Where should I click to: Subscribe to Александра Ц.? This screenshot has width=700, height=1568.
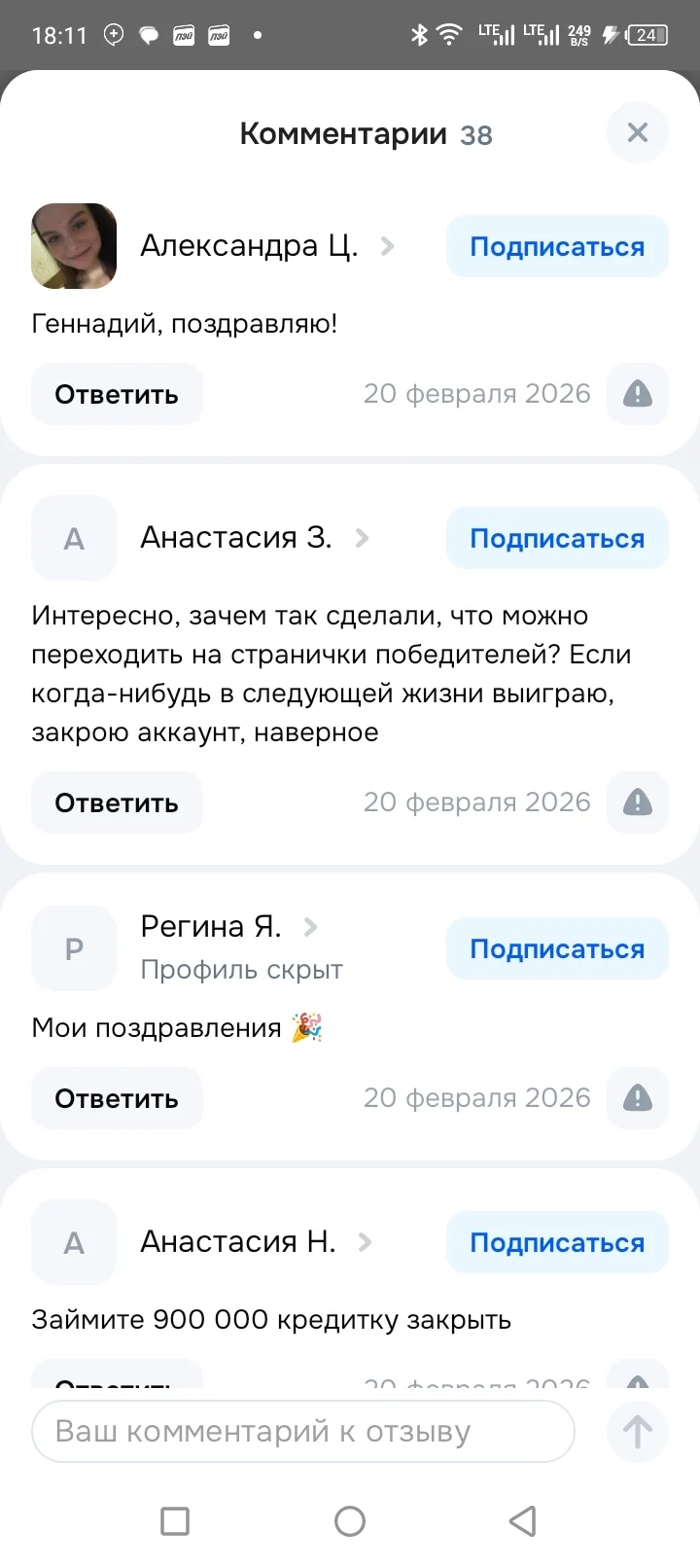[557, 246]
